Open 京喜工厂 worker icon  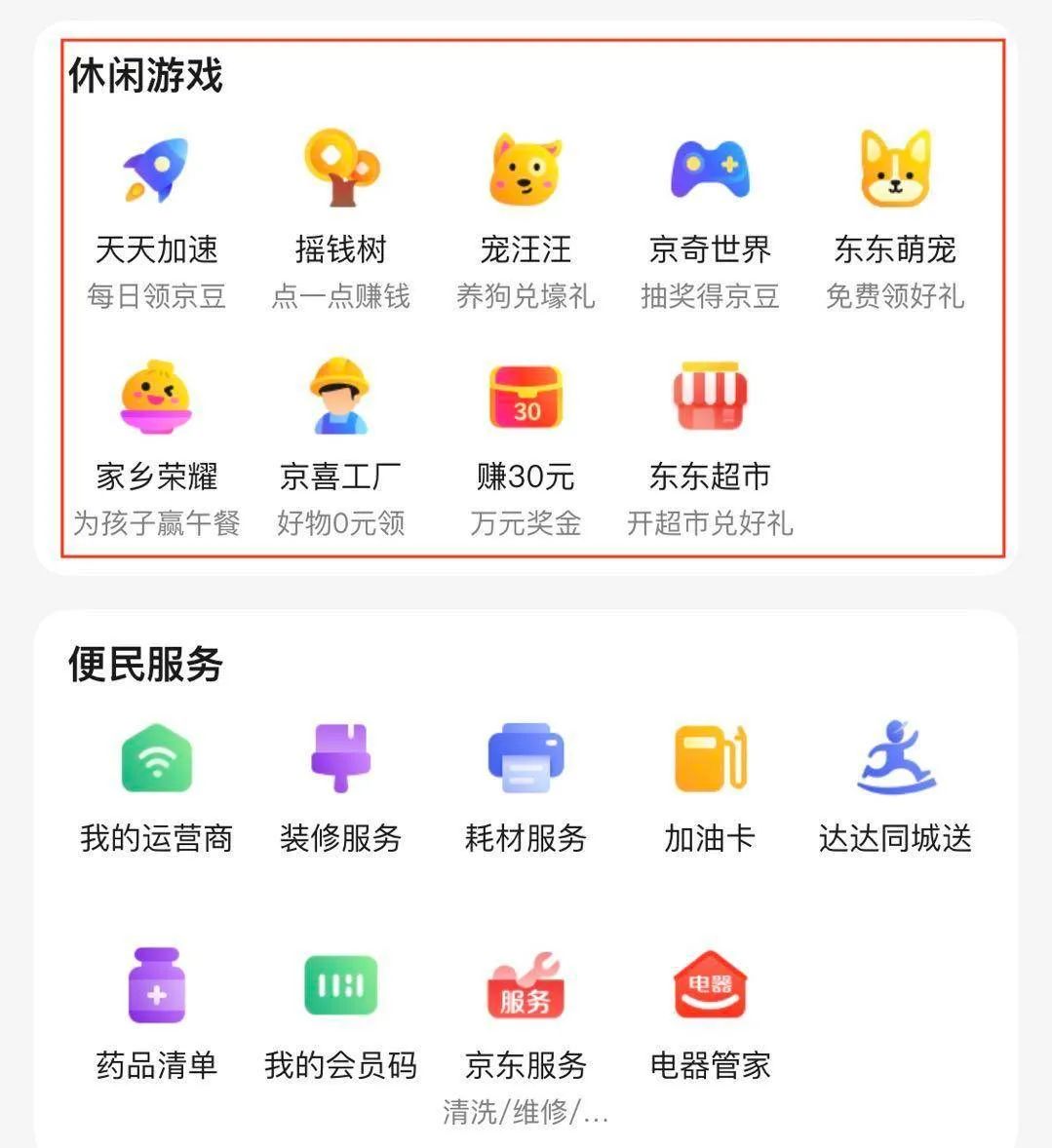point(341,396)
